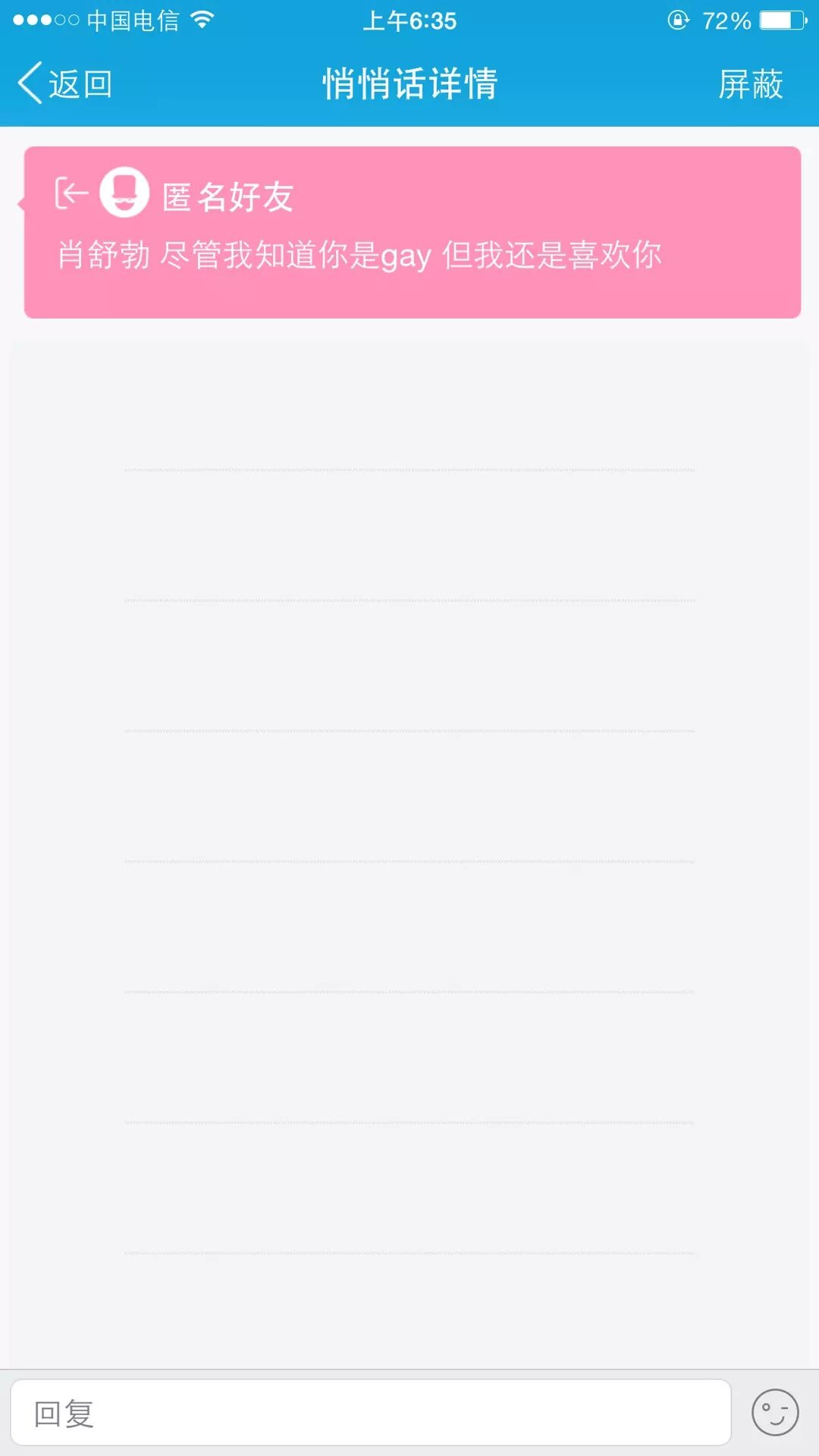Tap the 匿名好友 message bubble

(x=412, y=232)
